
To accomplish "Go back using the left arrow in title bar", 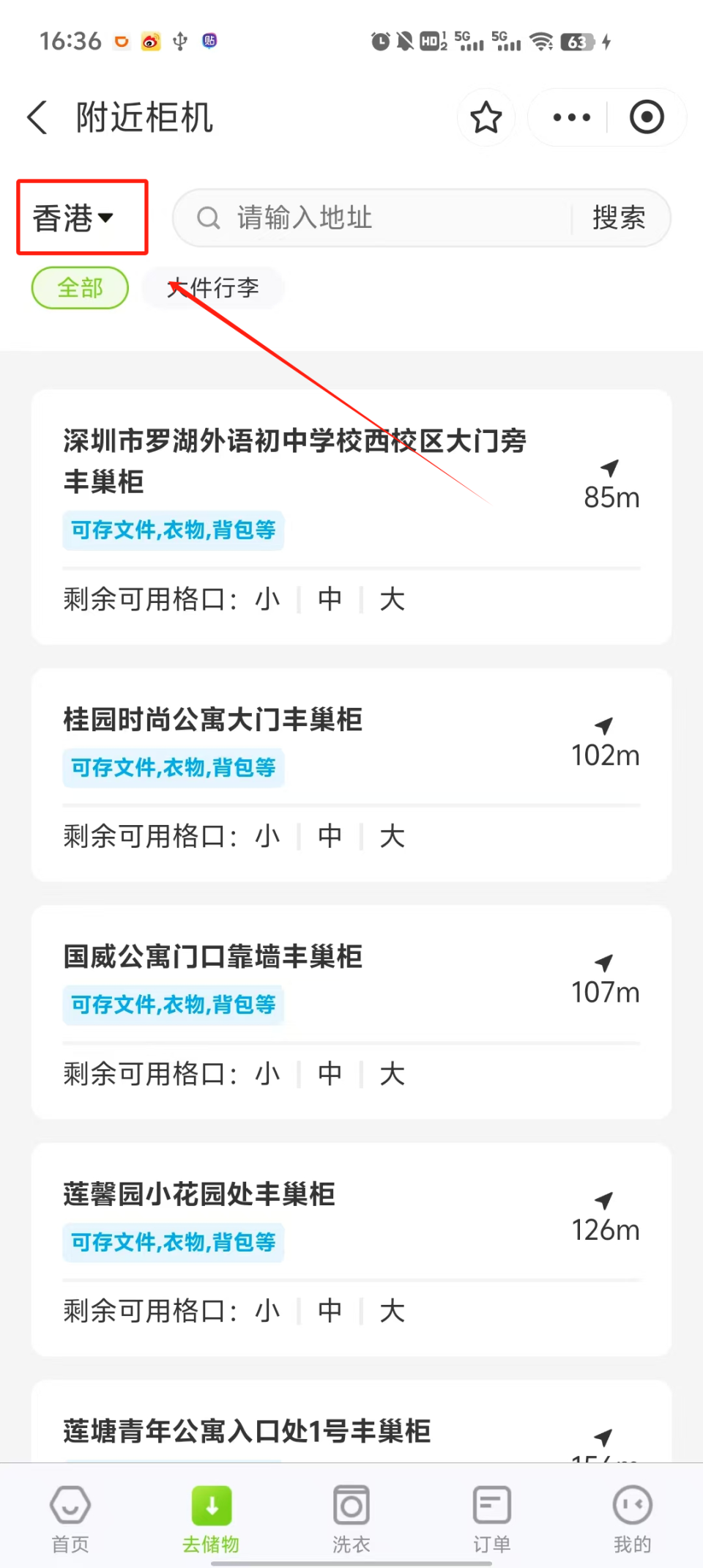I will coord(37,117).
